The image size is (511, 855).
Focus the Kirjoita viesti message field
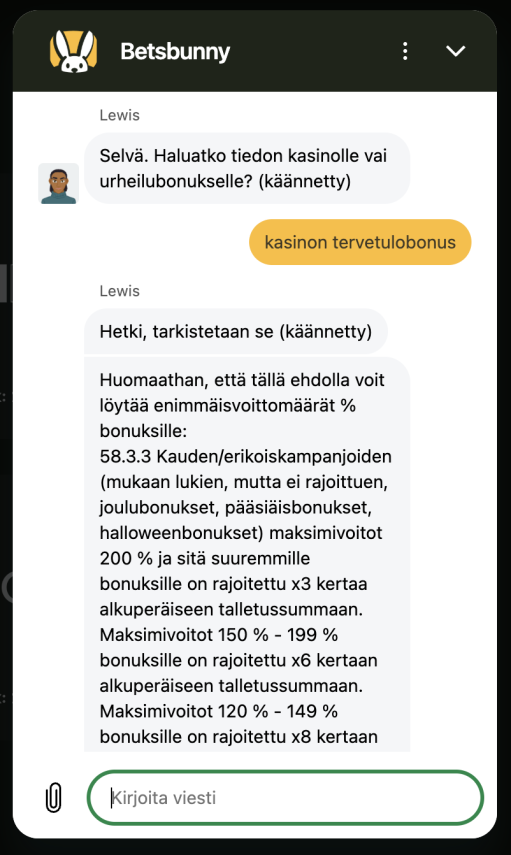(285, 798)
